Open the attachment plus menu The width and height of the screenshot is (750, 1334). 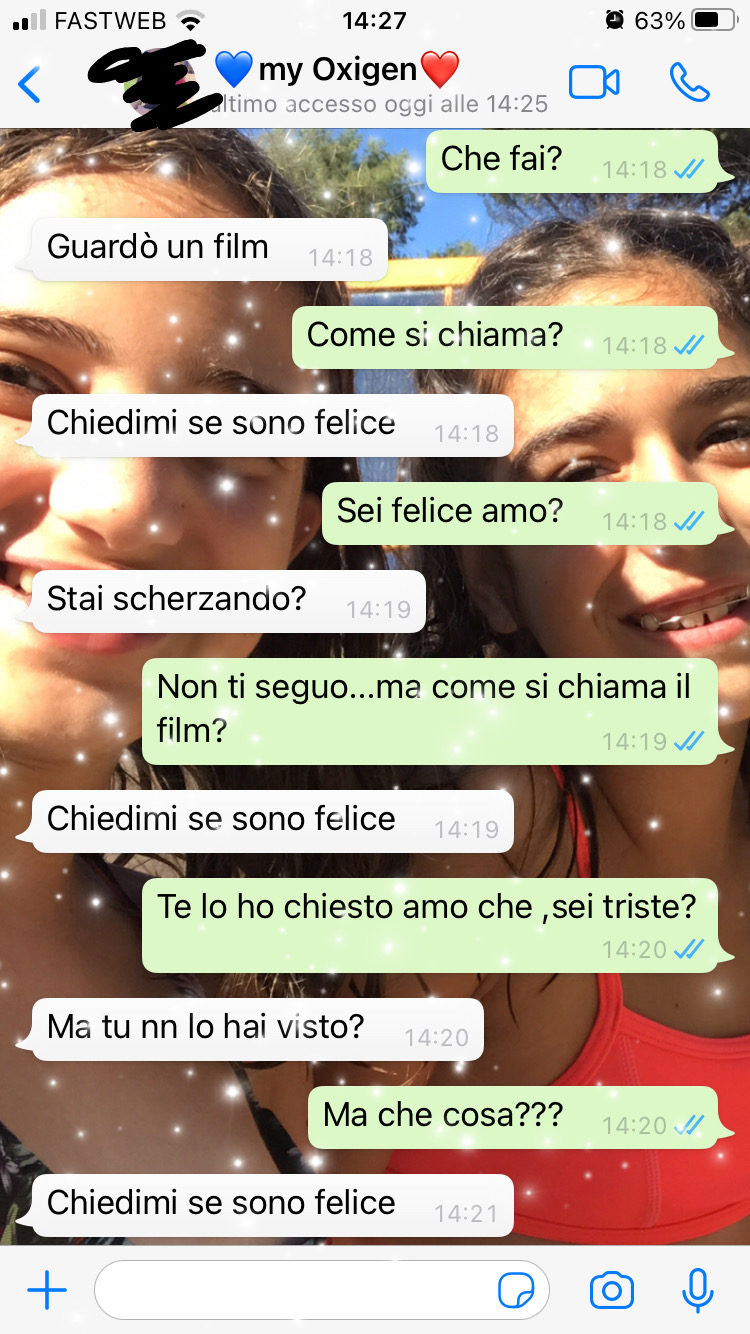pos(46,1291)
